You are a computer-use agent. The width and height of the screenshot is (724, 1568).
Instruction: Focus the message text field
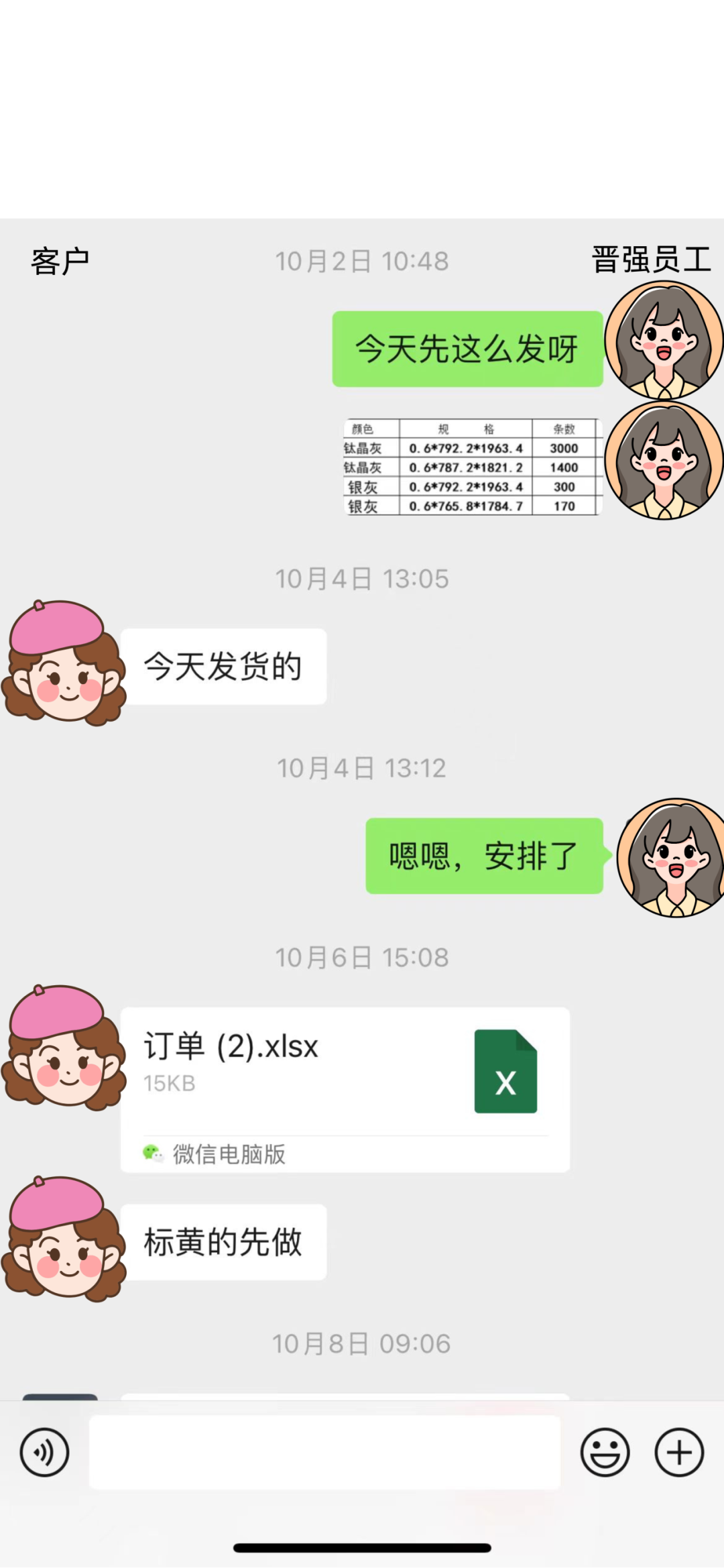(x=324, y=1453)
